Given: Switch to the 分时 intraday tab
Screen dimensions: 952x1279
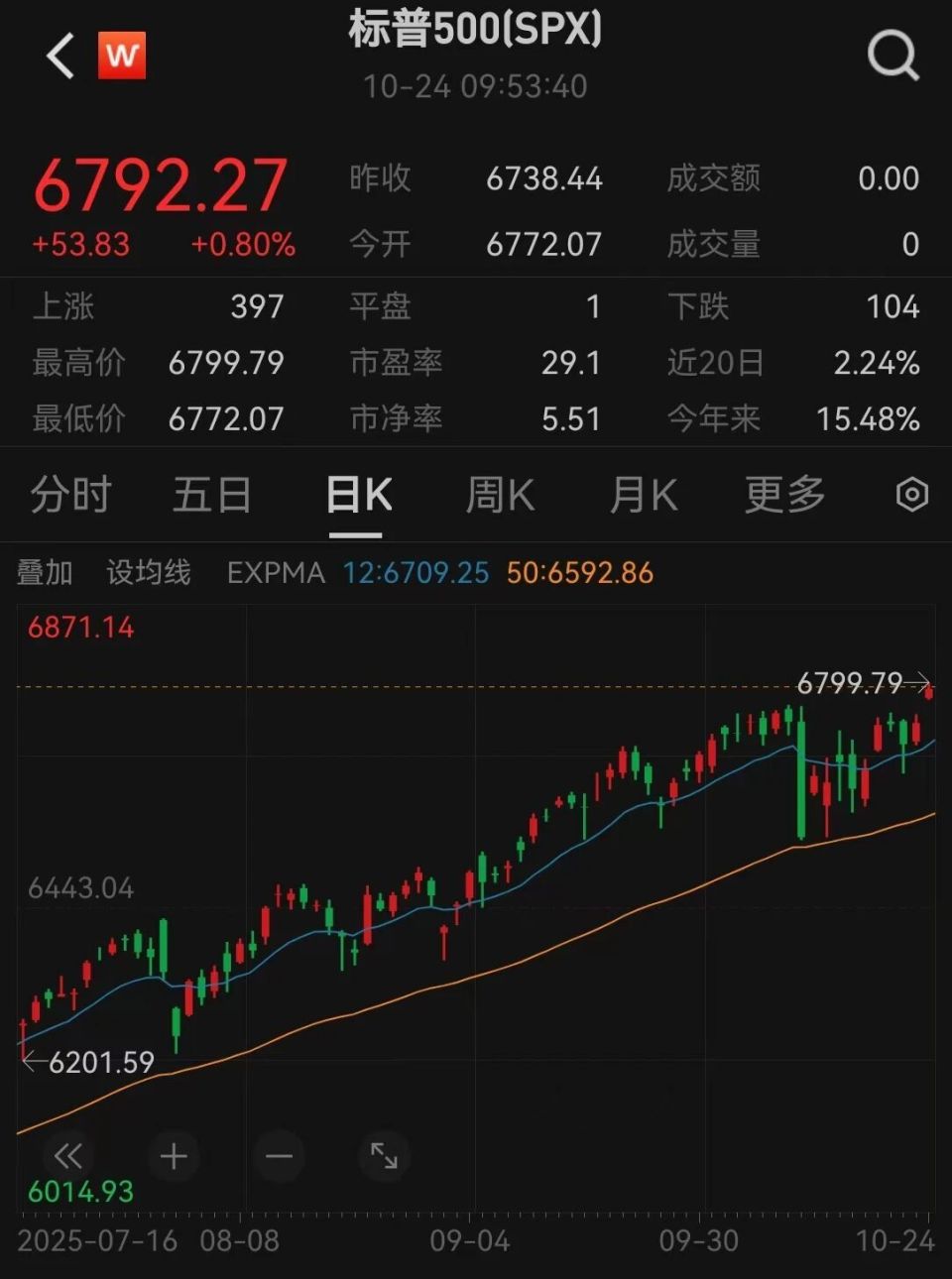Looking at the screenshot, I should [70, 495].
